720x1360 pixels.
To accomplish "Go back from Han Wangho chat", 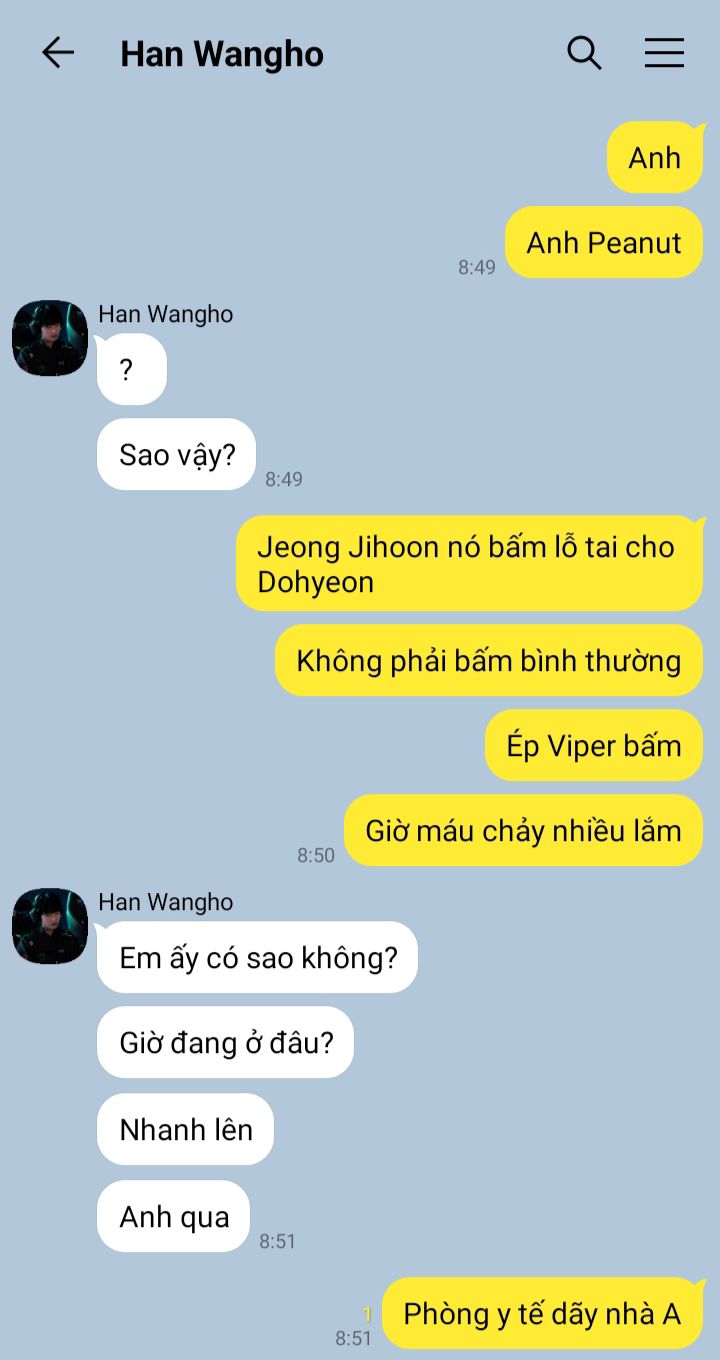I will pyautogui.click(x=58, y=53).
